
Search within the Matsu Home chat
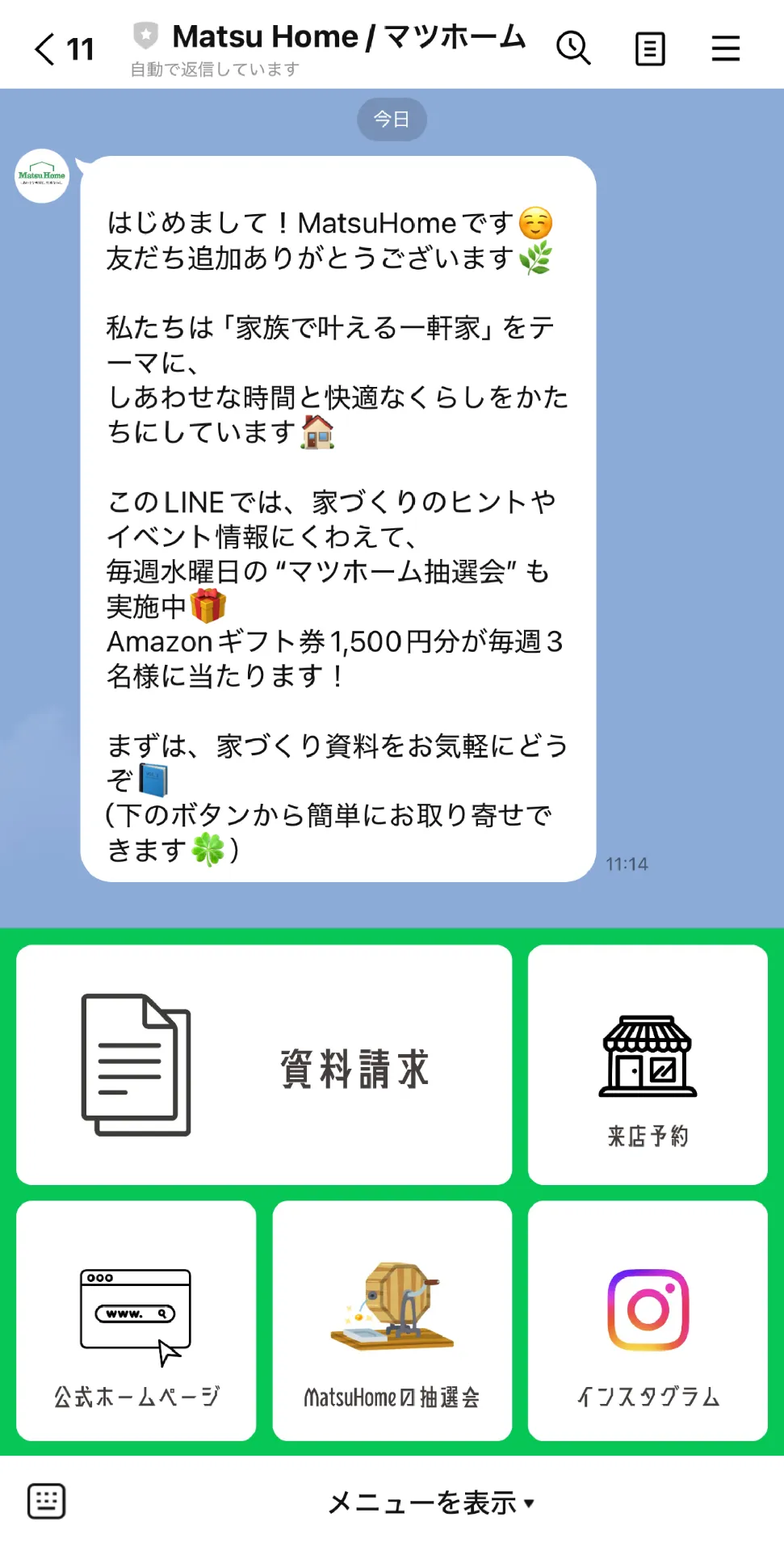[x=573, y=48]
